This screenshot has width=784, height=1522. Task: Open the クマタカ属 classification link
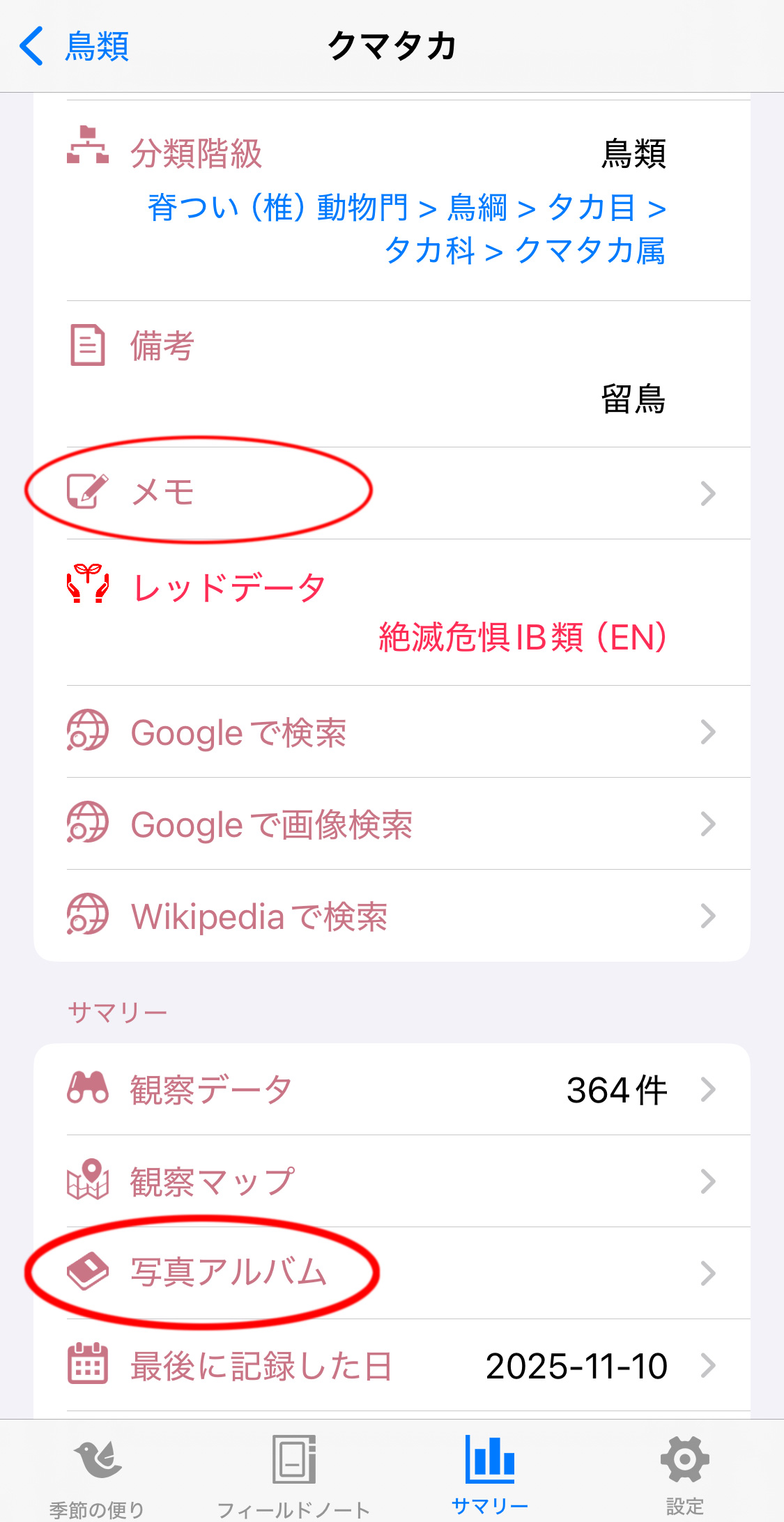tap(590, 251)
